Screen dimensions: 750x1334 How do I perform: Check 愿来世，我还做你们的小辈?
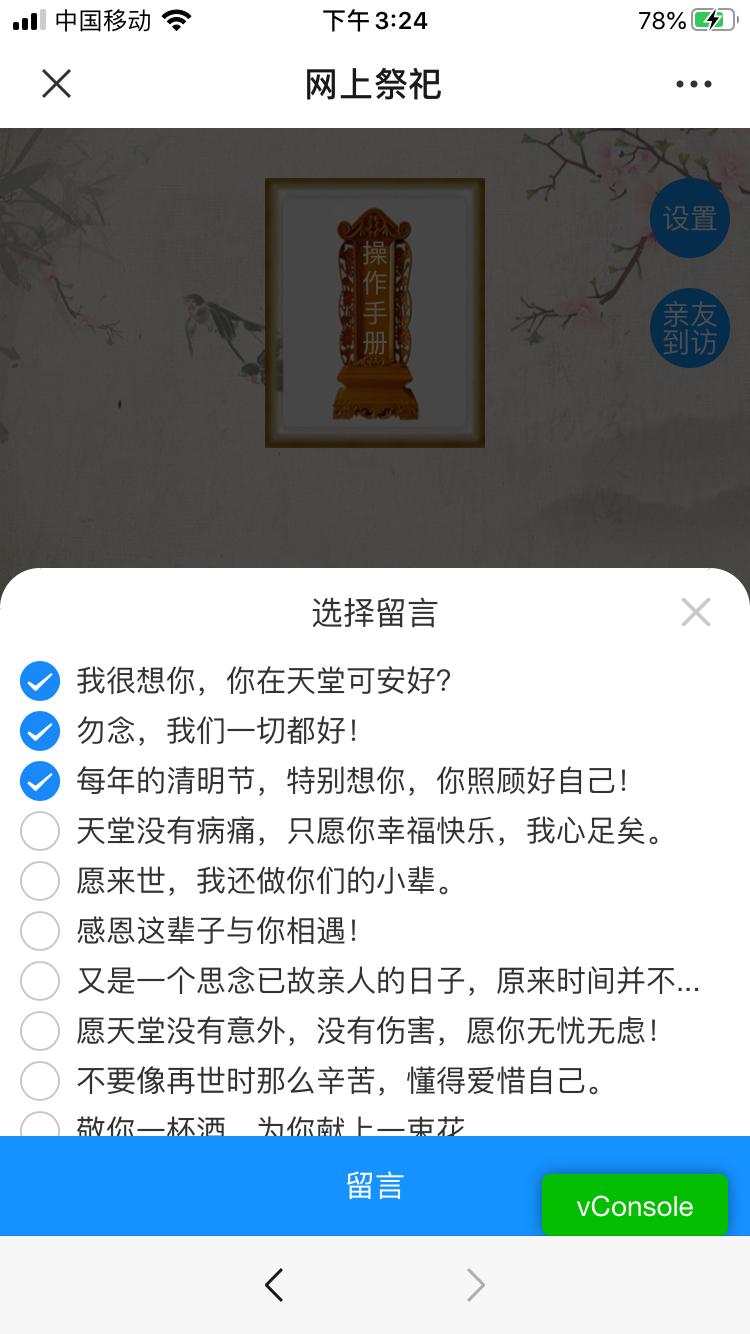[40, 881]
